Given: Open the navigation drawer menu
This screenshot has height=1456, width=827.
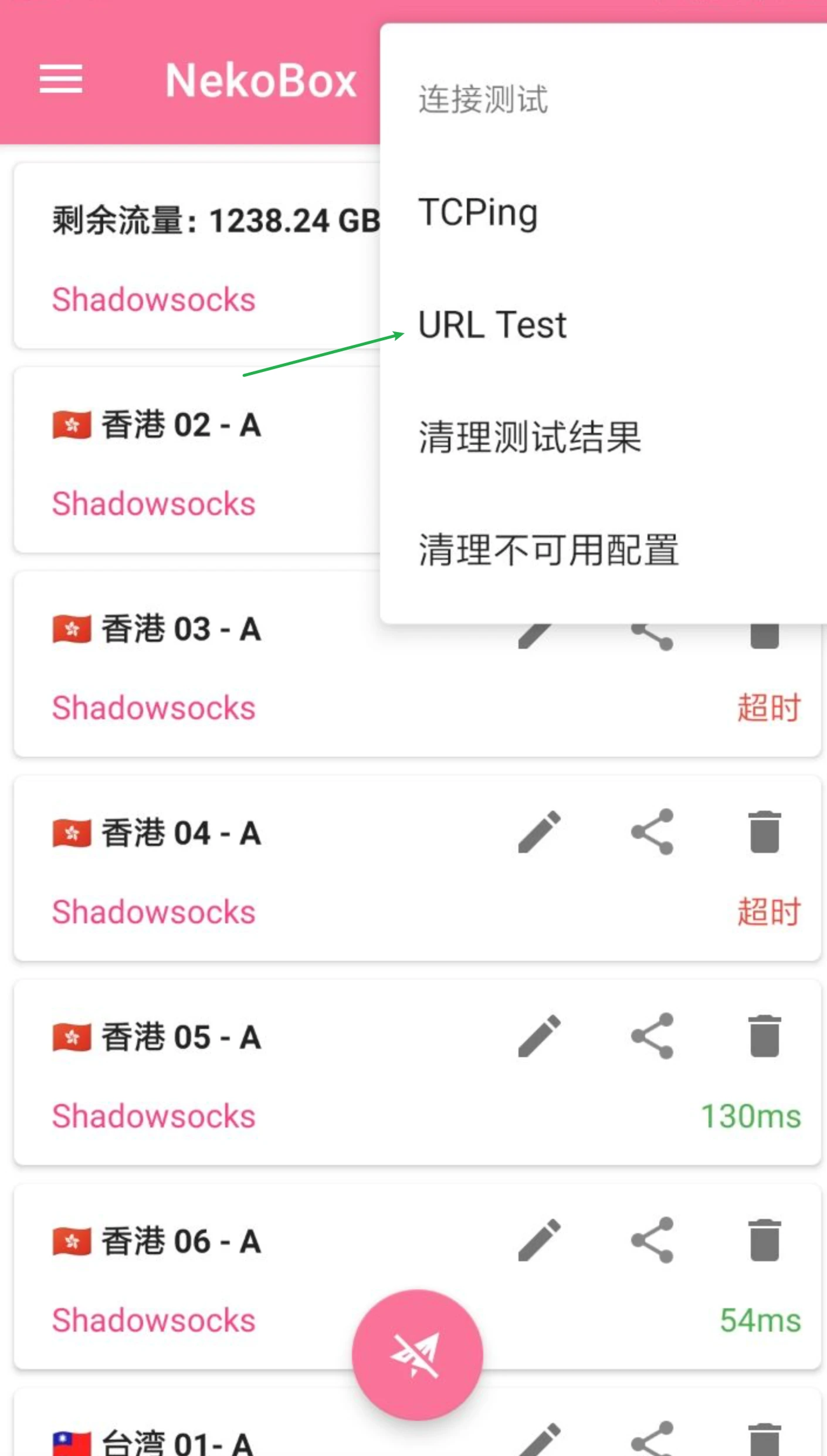Looking at the screenshot, I should tap(60, 79).
